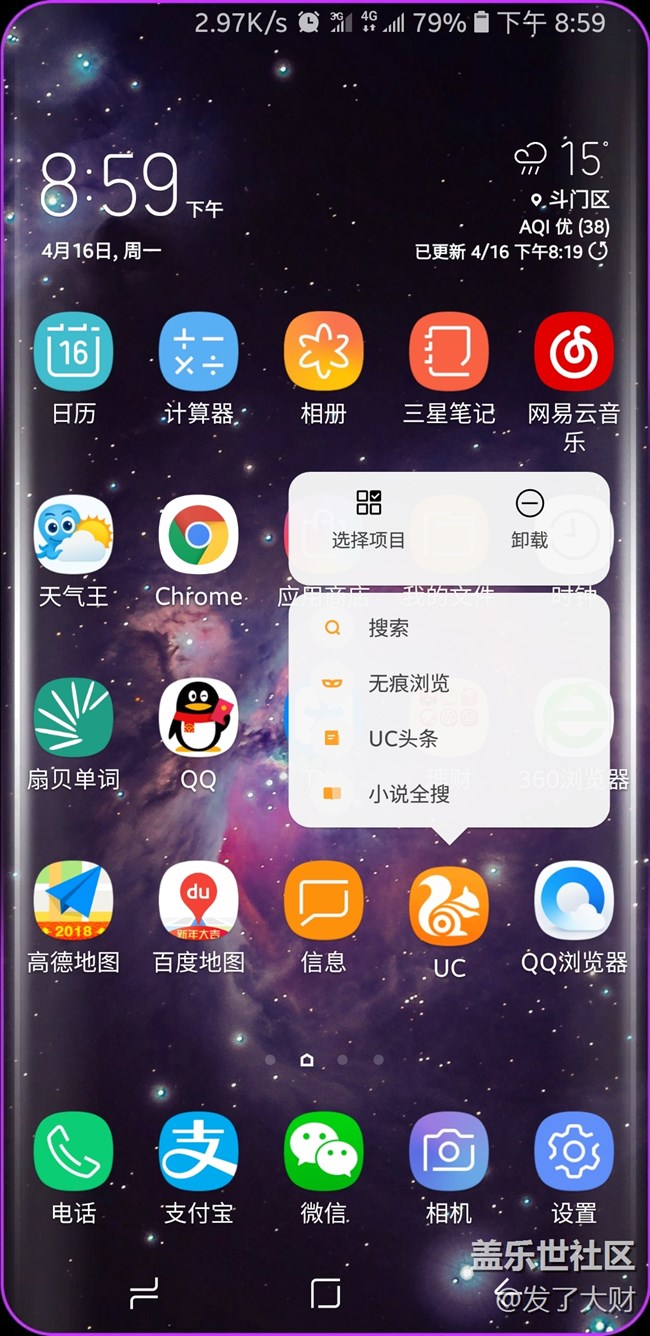Open the UC头条 shortcut
This screenshot has height=1336, width=650.
point(403,738)
